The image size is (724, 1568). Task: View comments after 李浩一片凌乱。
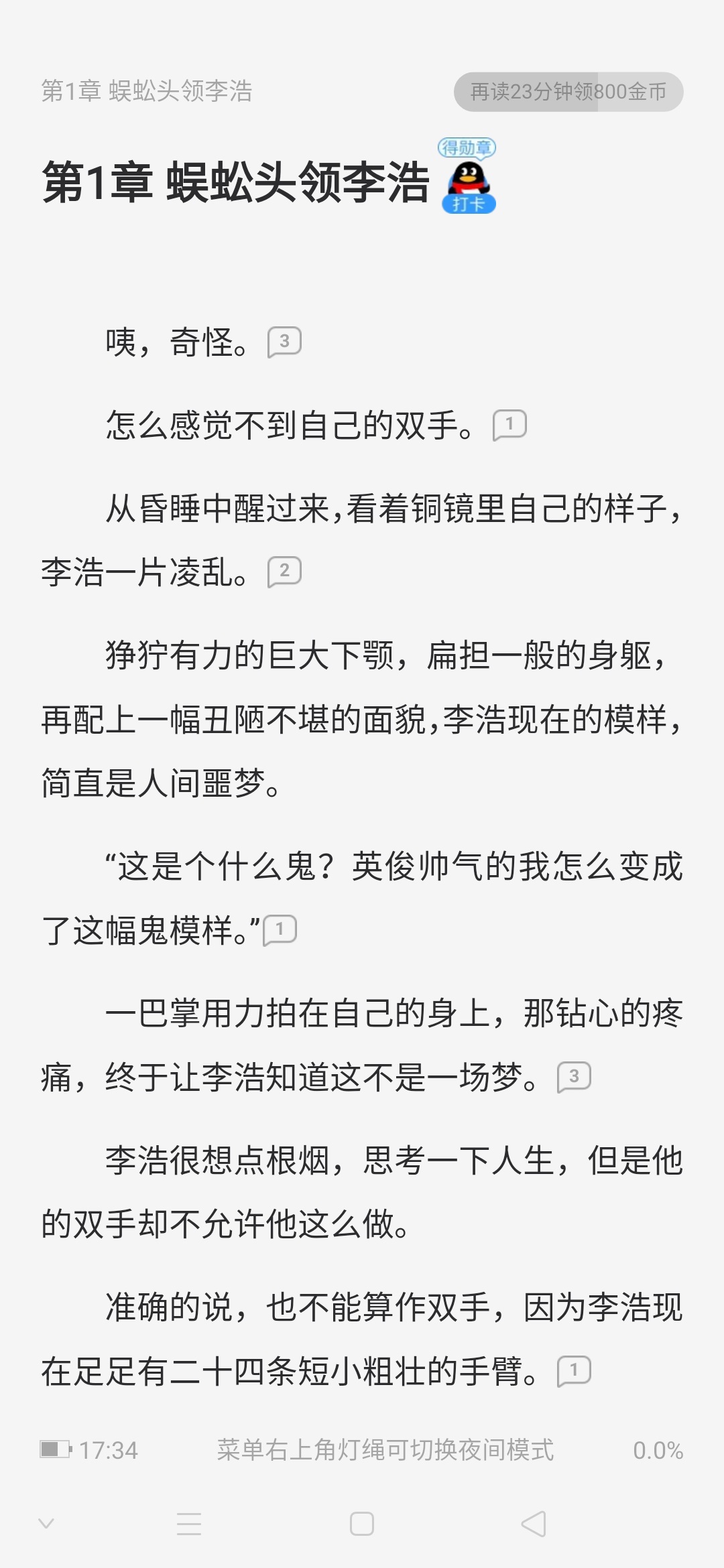[x=284, y=572]
